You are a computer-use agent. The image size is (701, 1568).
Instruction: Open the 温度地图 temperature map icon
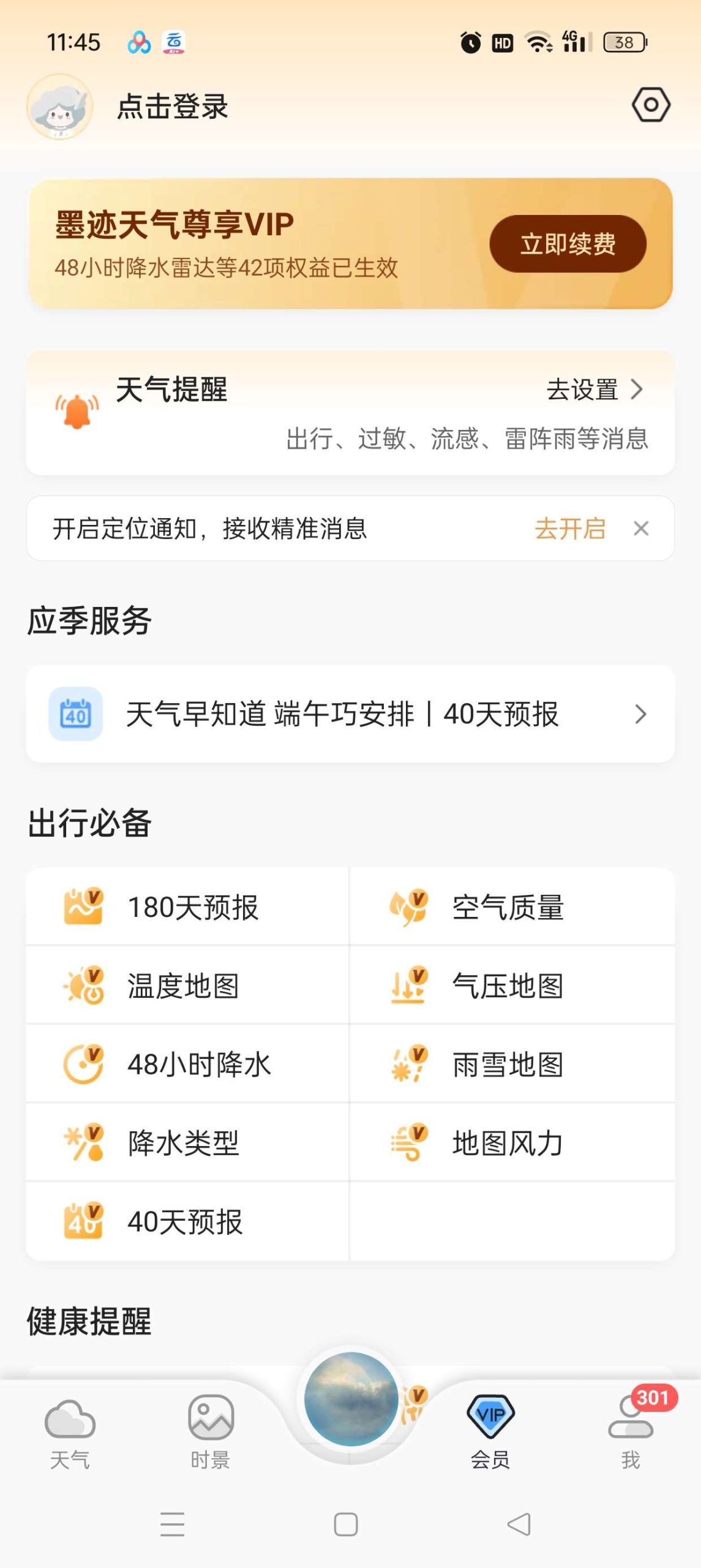point(84,984)
